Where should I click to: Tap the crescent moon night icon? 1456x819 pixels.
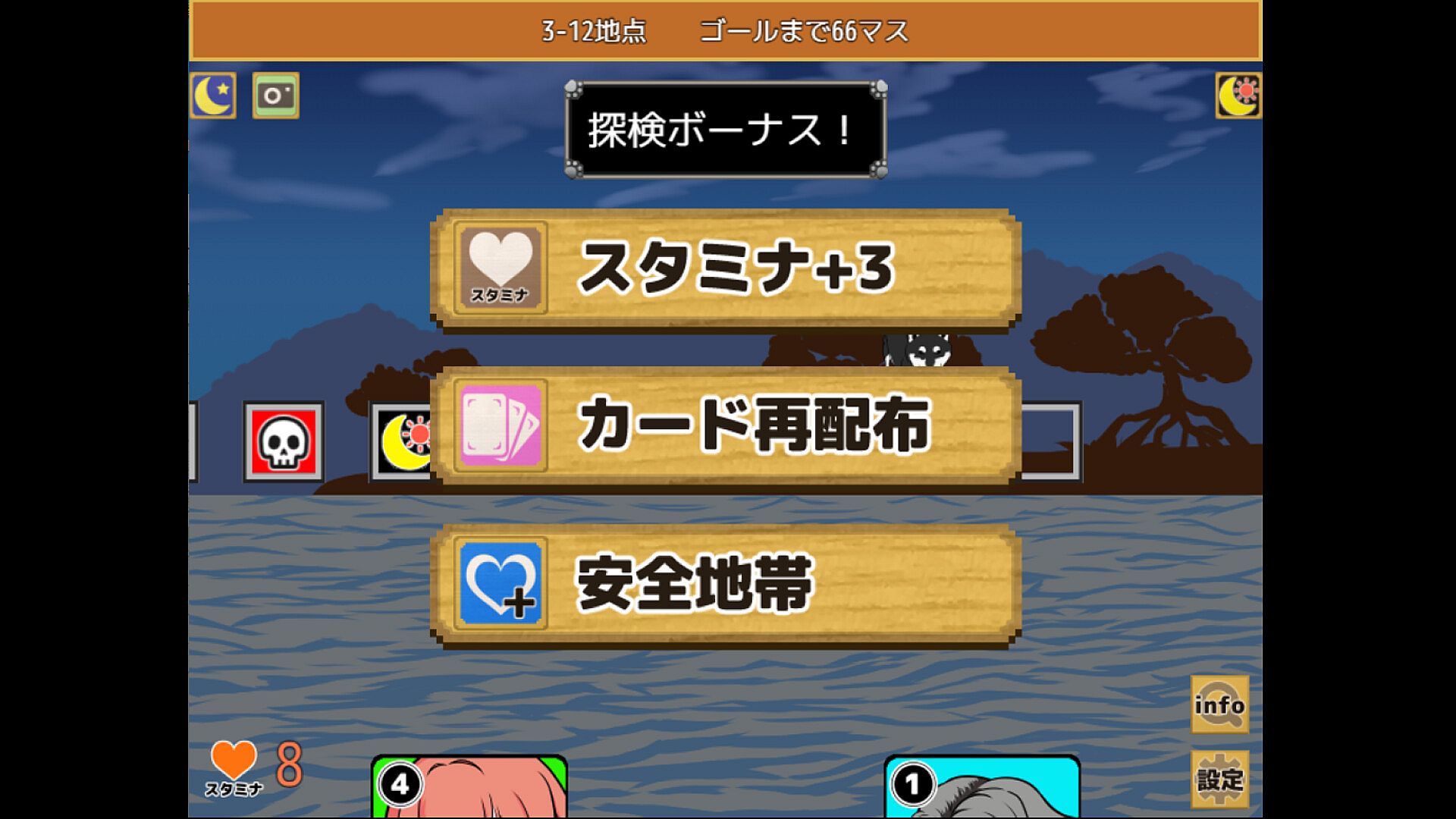213,96
